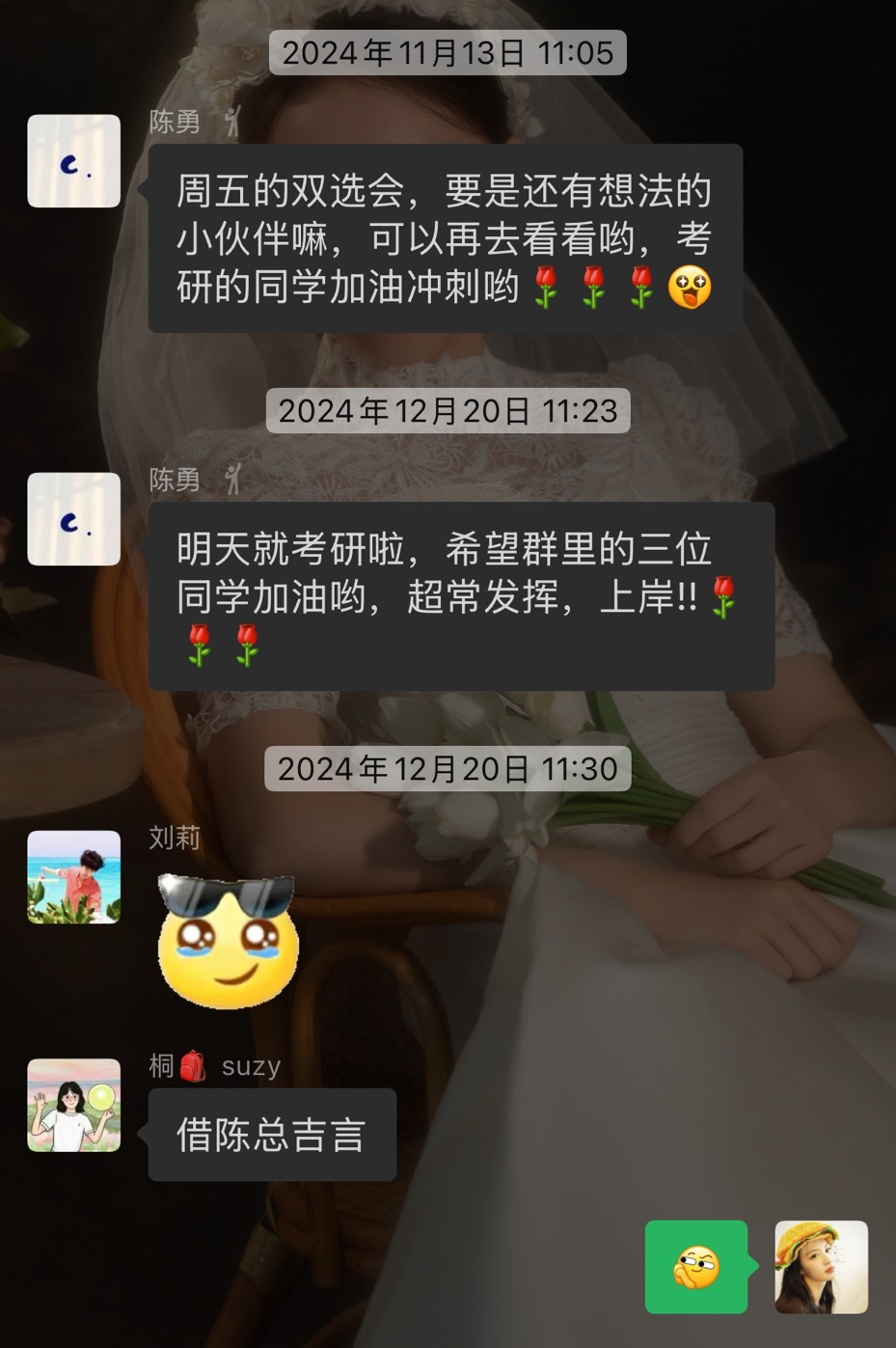The image size is (896, 1348).
Task: Tap 桐 suzy's avatar
Action: (73, 1105)
